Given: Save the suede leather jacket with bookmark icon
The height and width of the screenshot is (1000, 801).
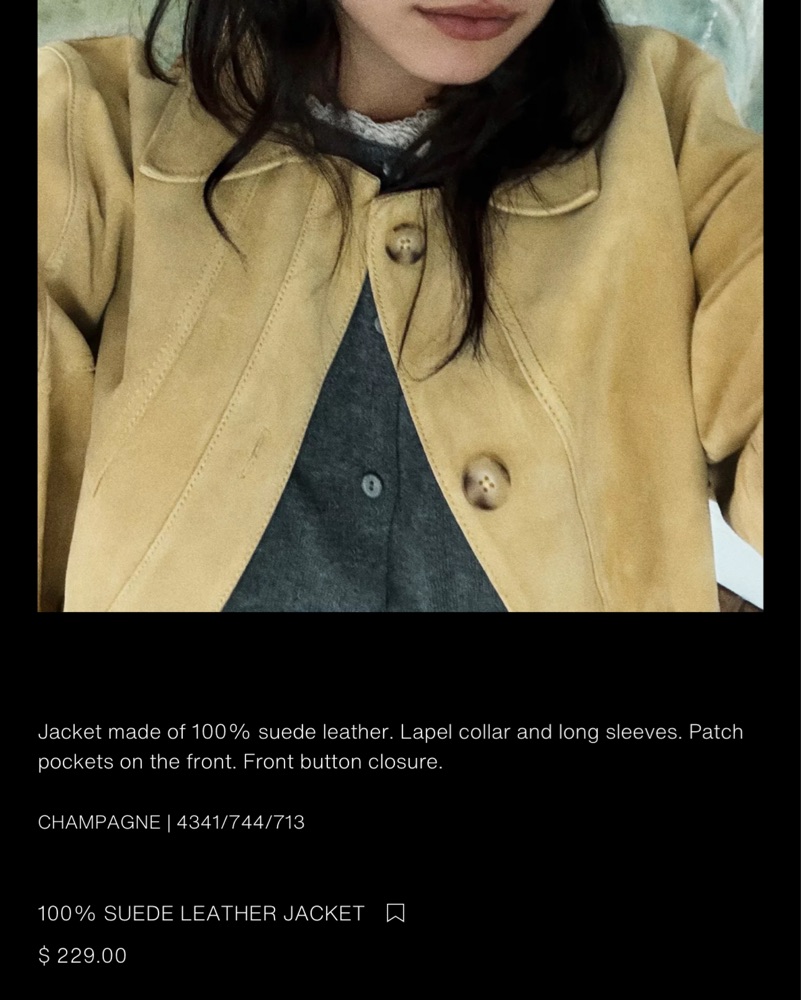Looking at the screenshot, I should (395, 913).
